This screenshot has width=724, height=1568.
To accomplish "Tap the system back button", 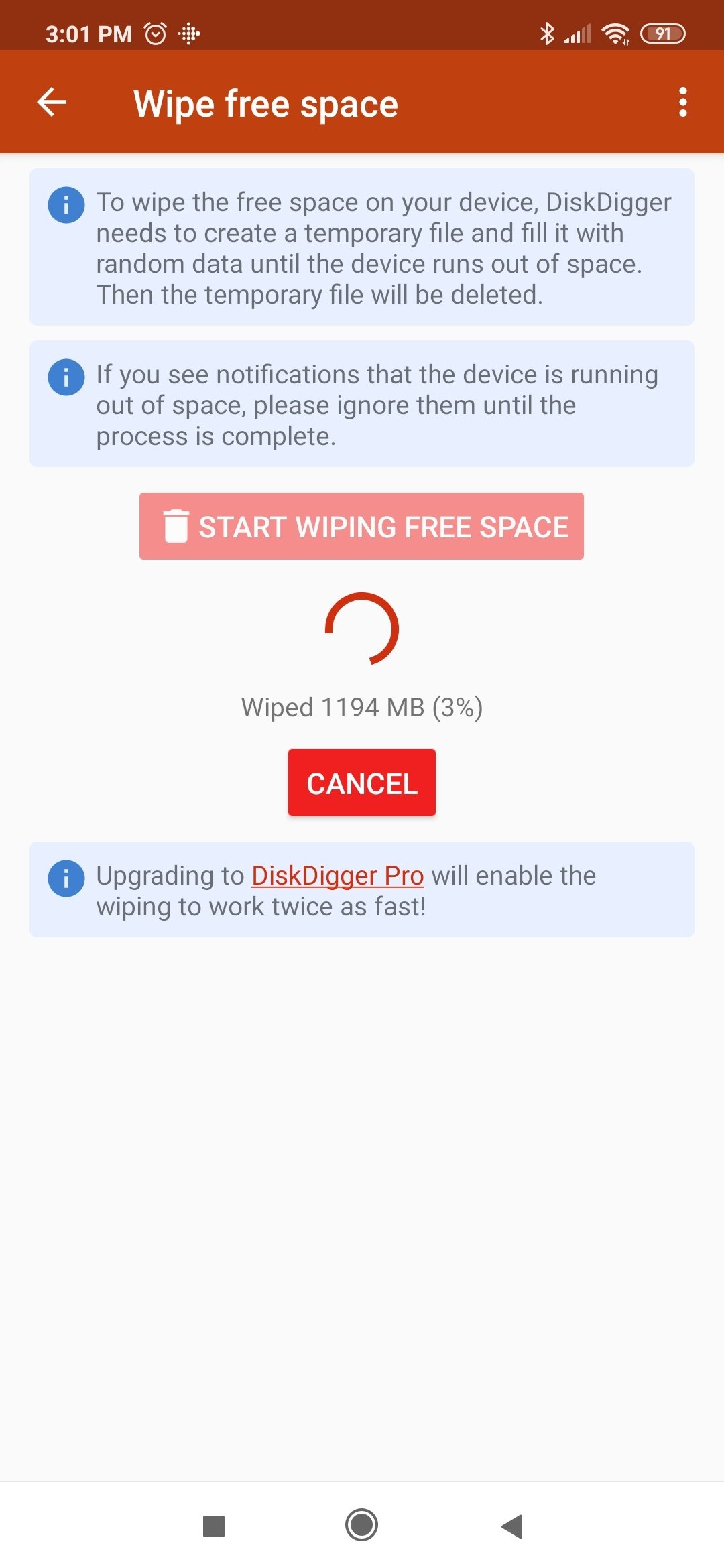I will [x=512, y=1526].
